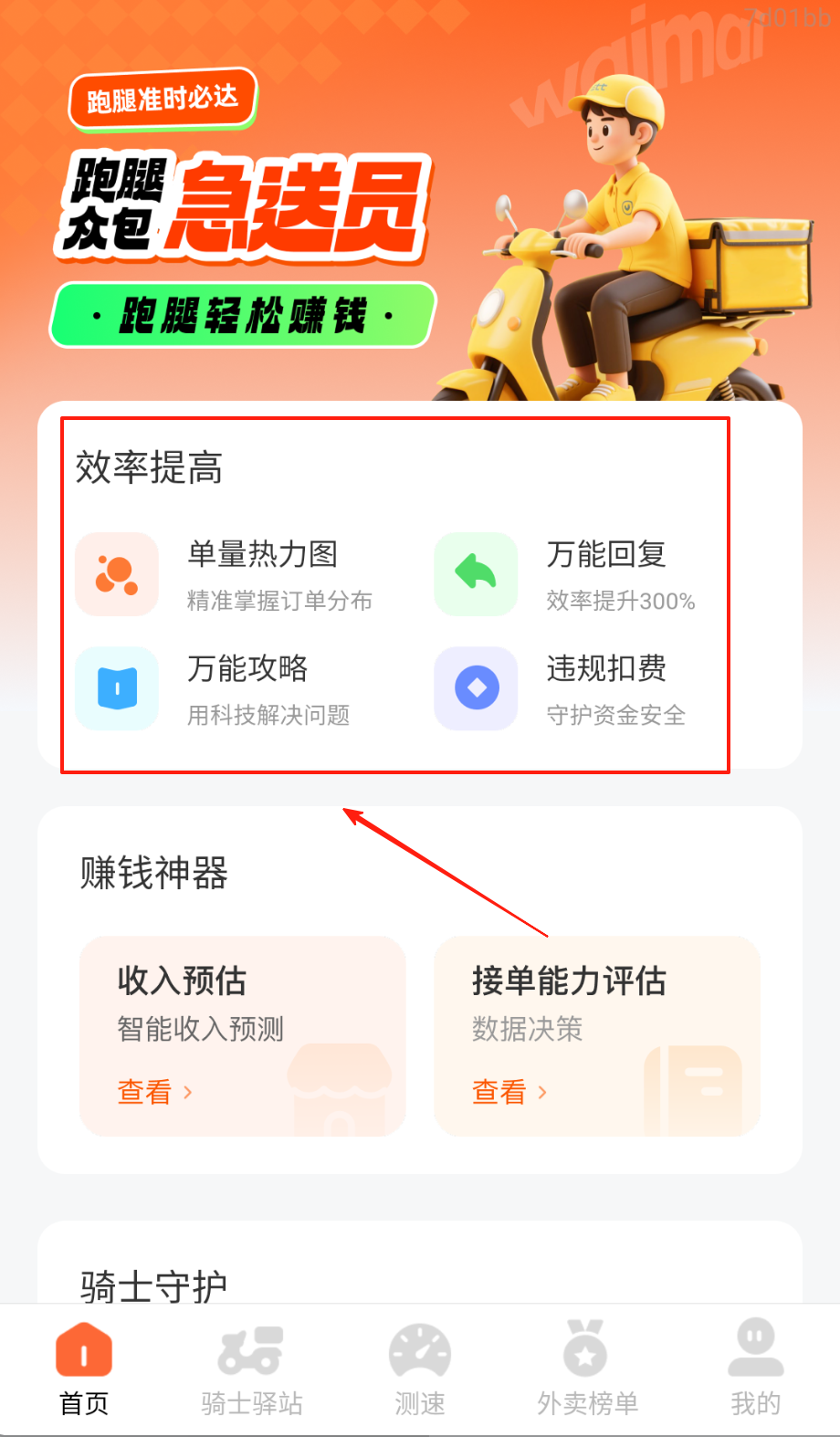This screenshot has width=840, height=1437.
Task: Open 万能攻略 guide
Action: (x=228, y=688)
